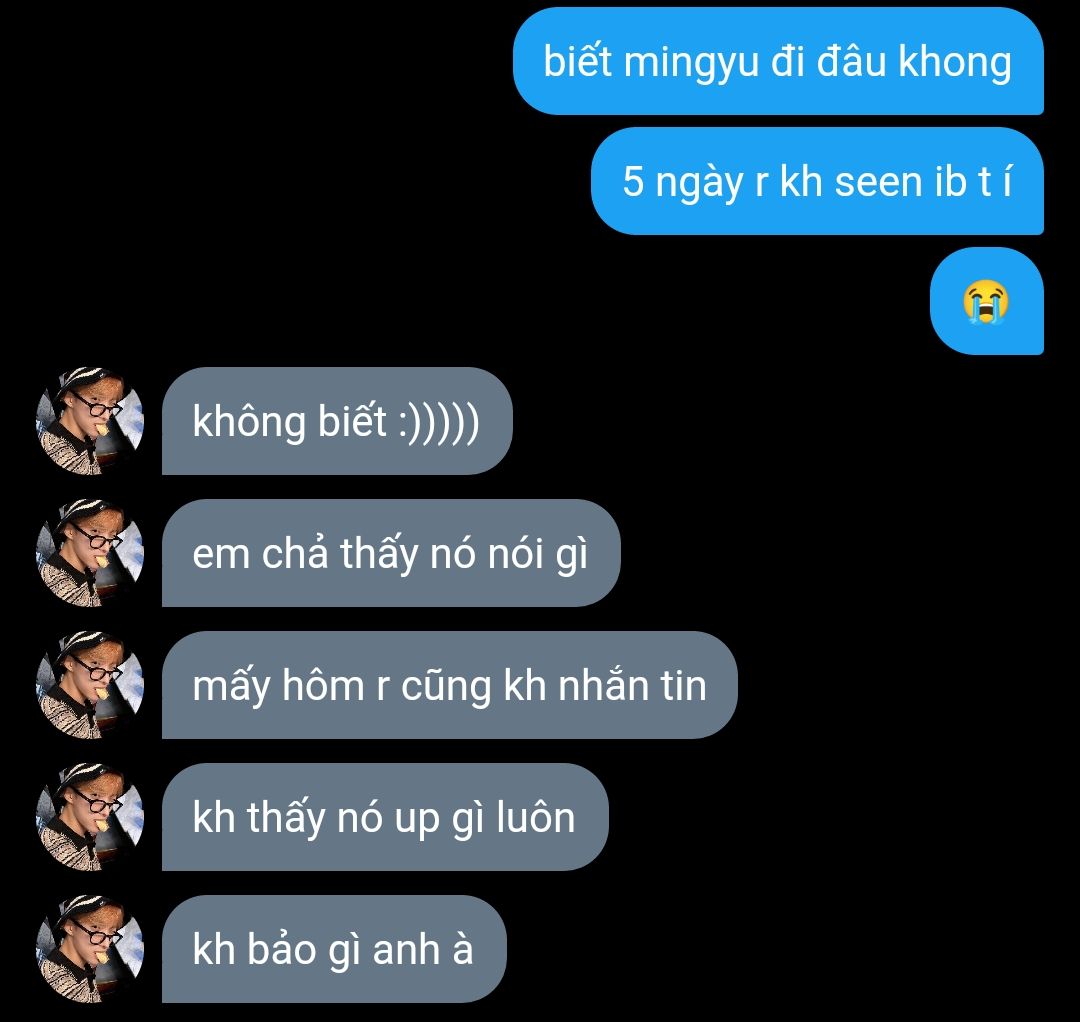Select the "5 ngày r kh seen ib t í" message
The width and height of the screenshot is (1080, 1022).
click(x=818, y=181)
